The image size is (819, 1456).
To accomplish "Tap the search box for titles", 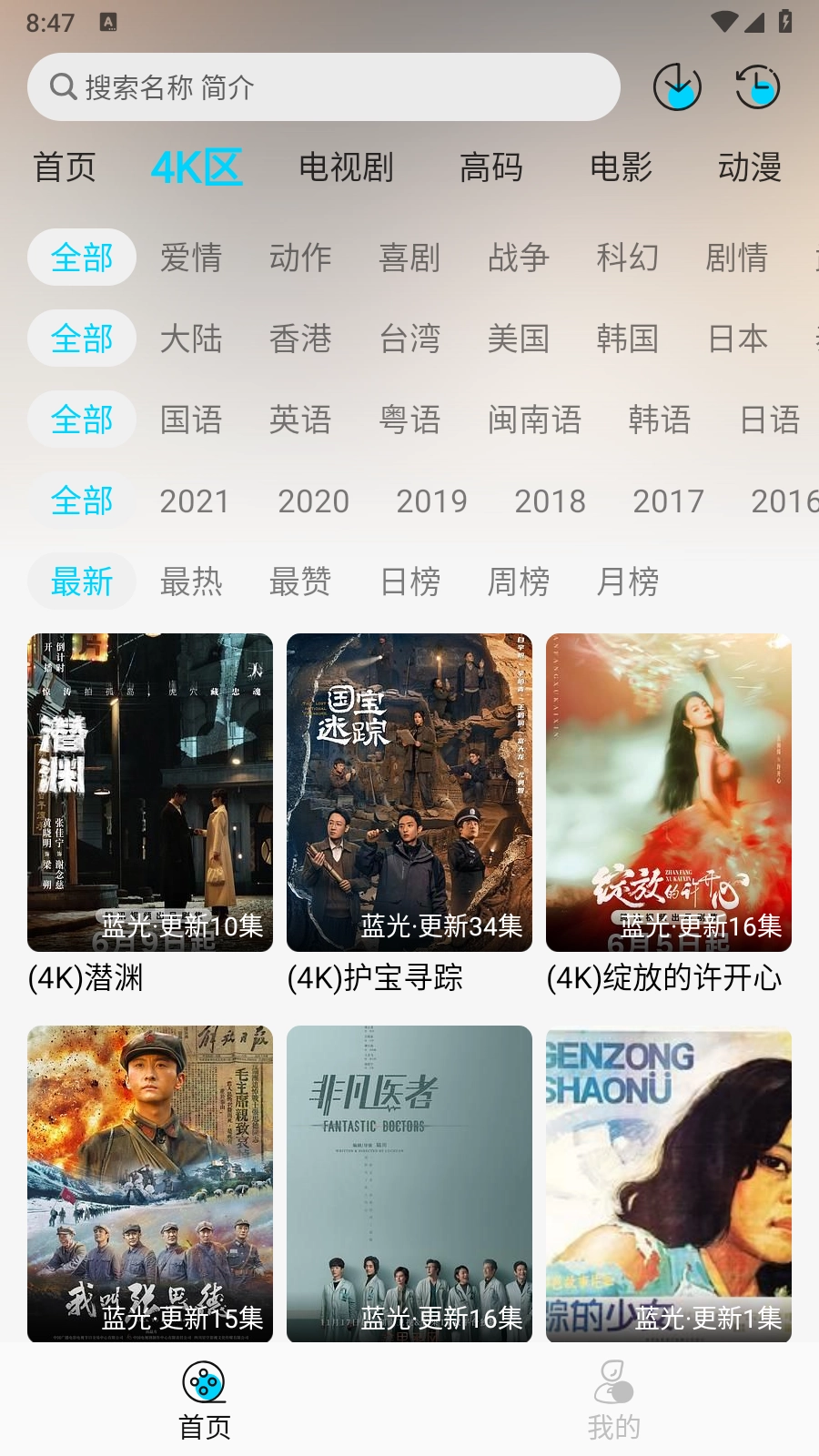I will tap(323, 87).
